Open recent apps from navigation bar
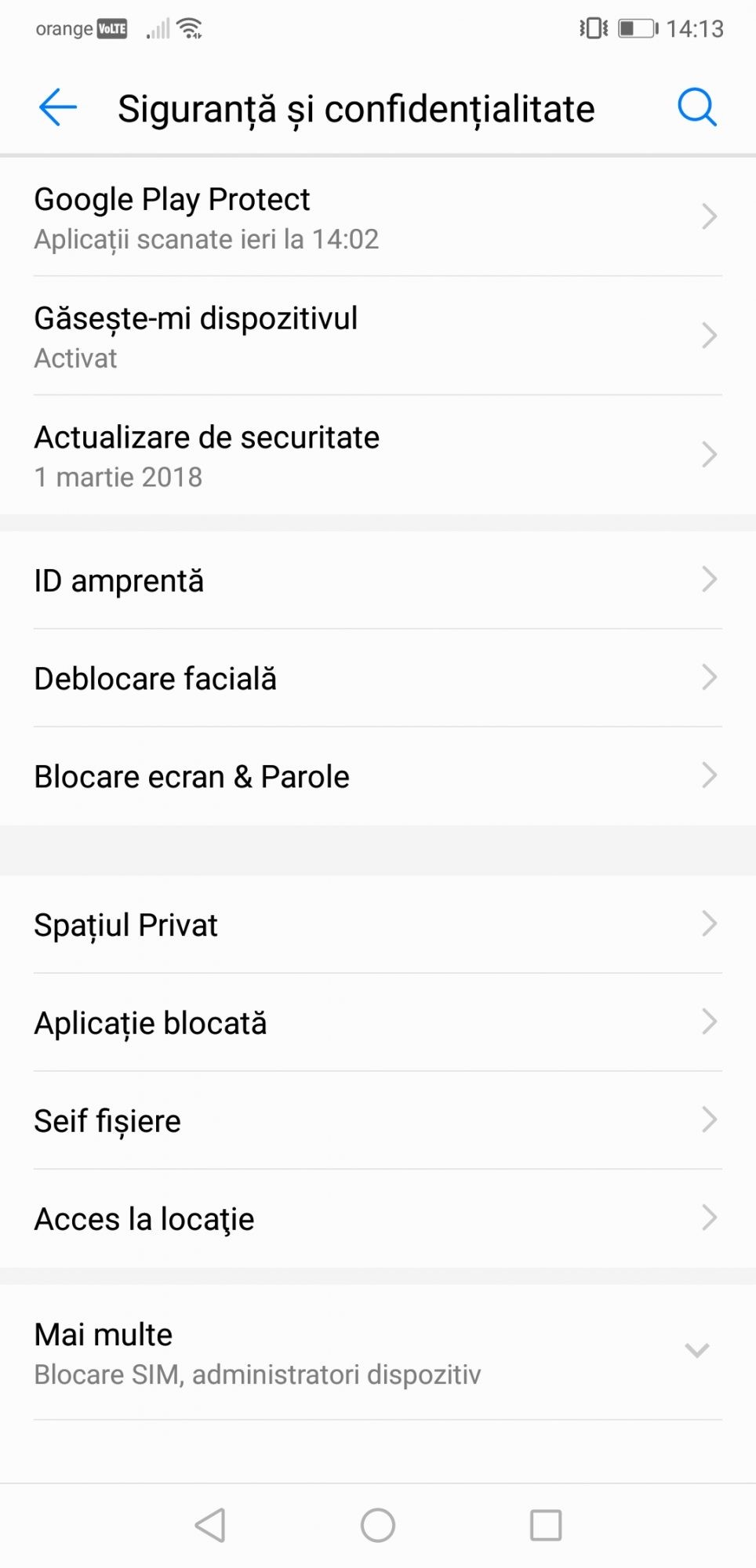The image size is (756, 1568). 546,1525
